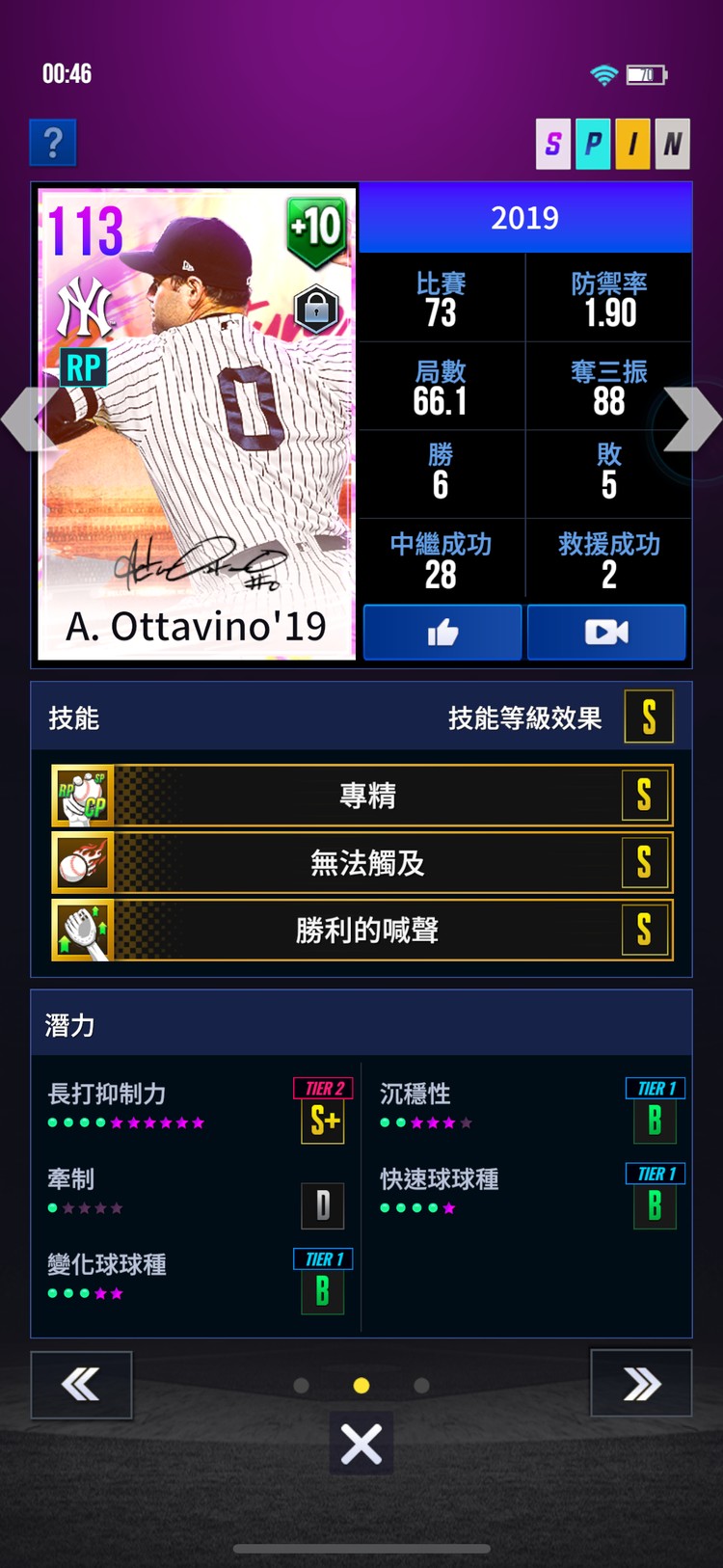This screenshot has height=1568, width=723.
Task: Tap the thumbs-up like button
Action: coord(442,633)
